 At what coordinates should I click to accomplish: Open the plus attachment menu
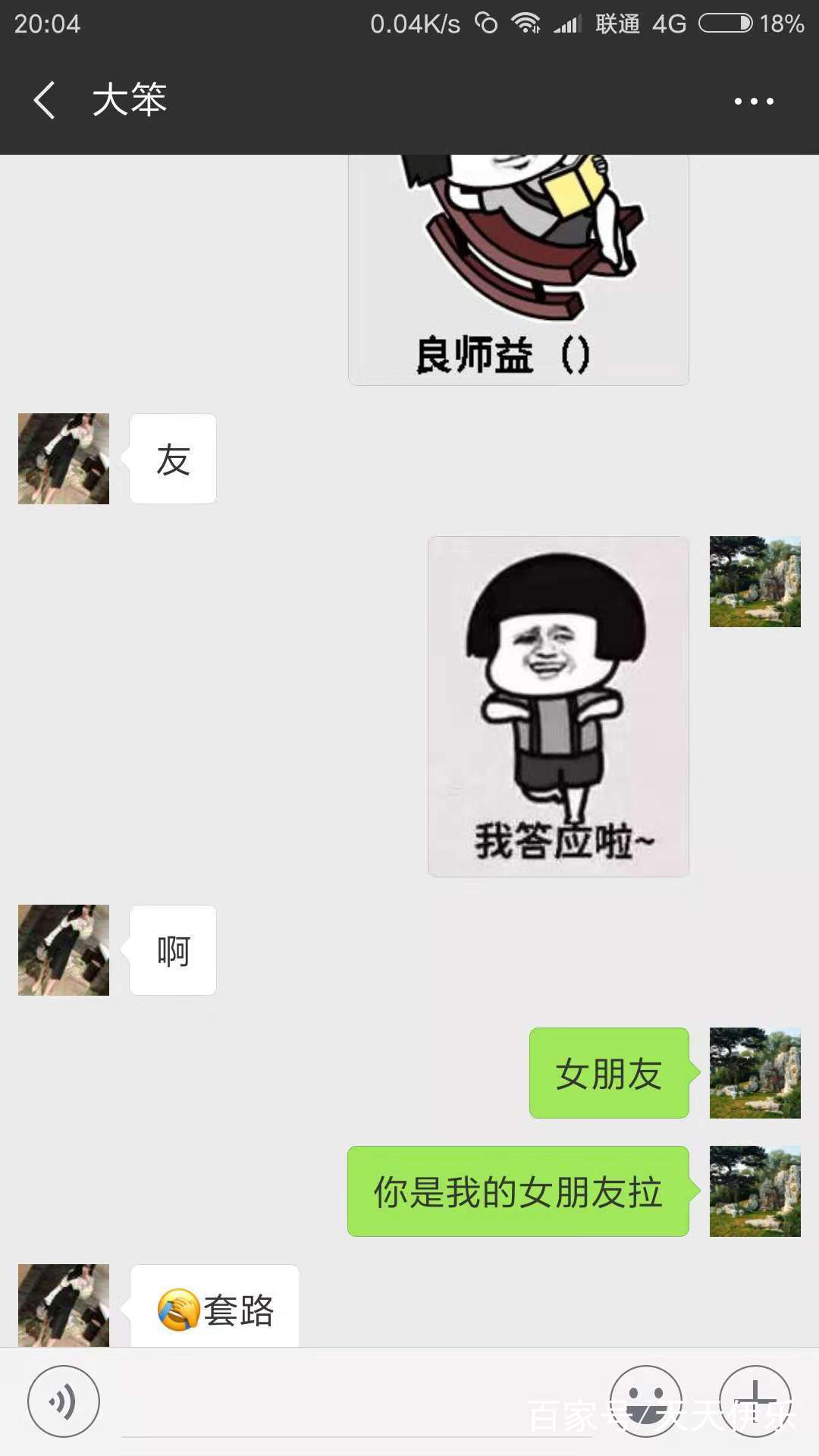coord(755,1401)
